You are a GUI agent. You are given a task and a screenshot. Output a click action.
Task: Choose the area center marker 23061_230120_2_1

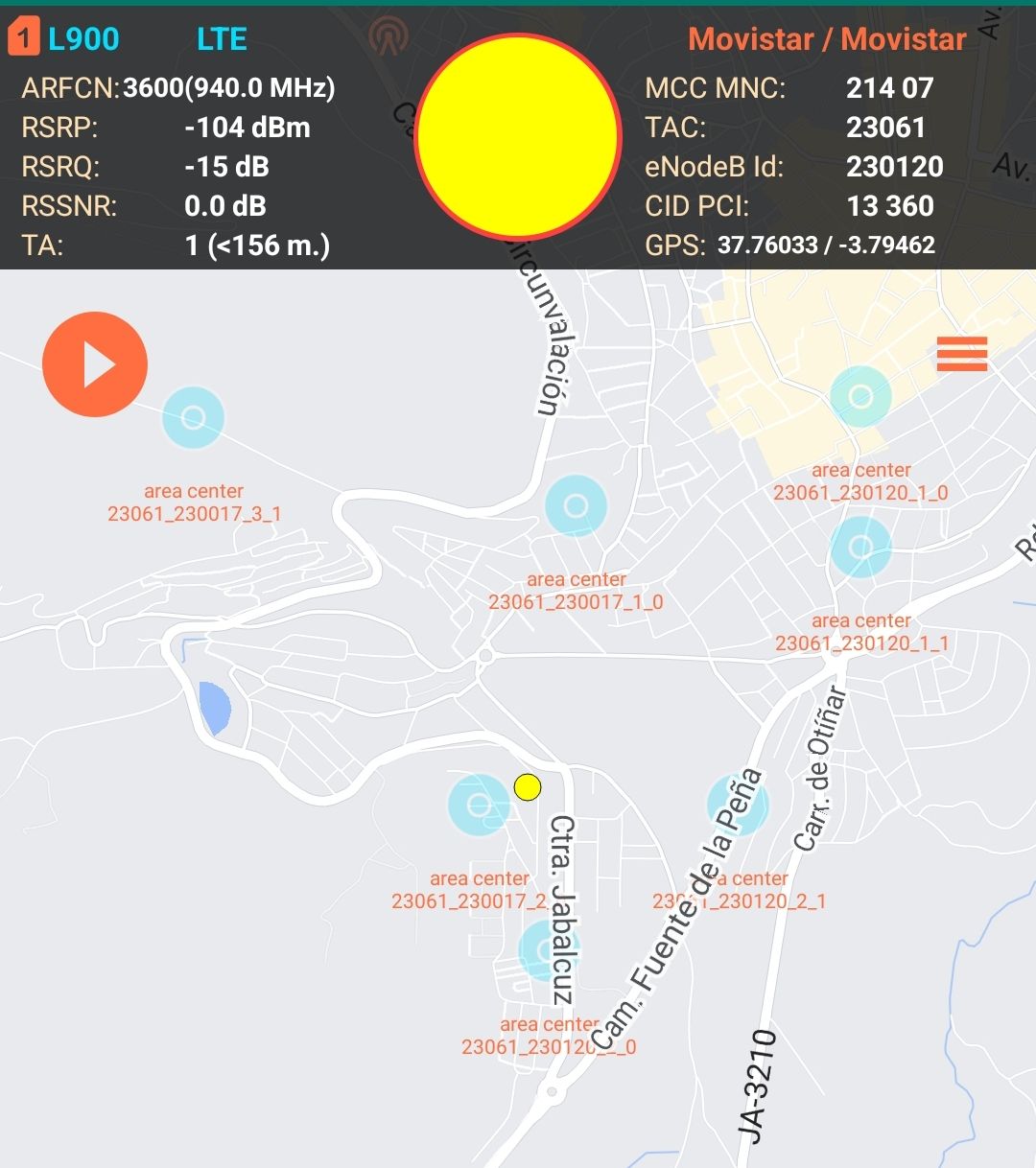(x=737, y=806)
